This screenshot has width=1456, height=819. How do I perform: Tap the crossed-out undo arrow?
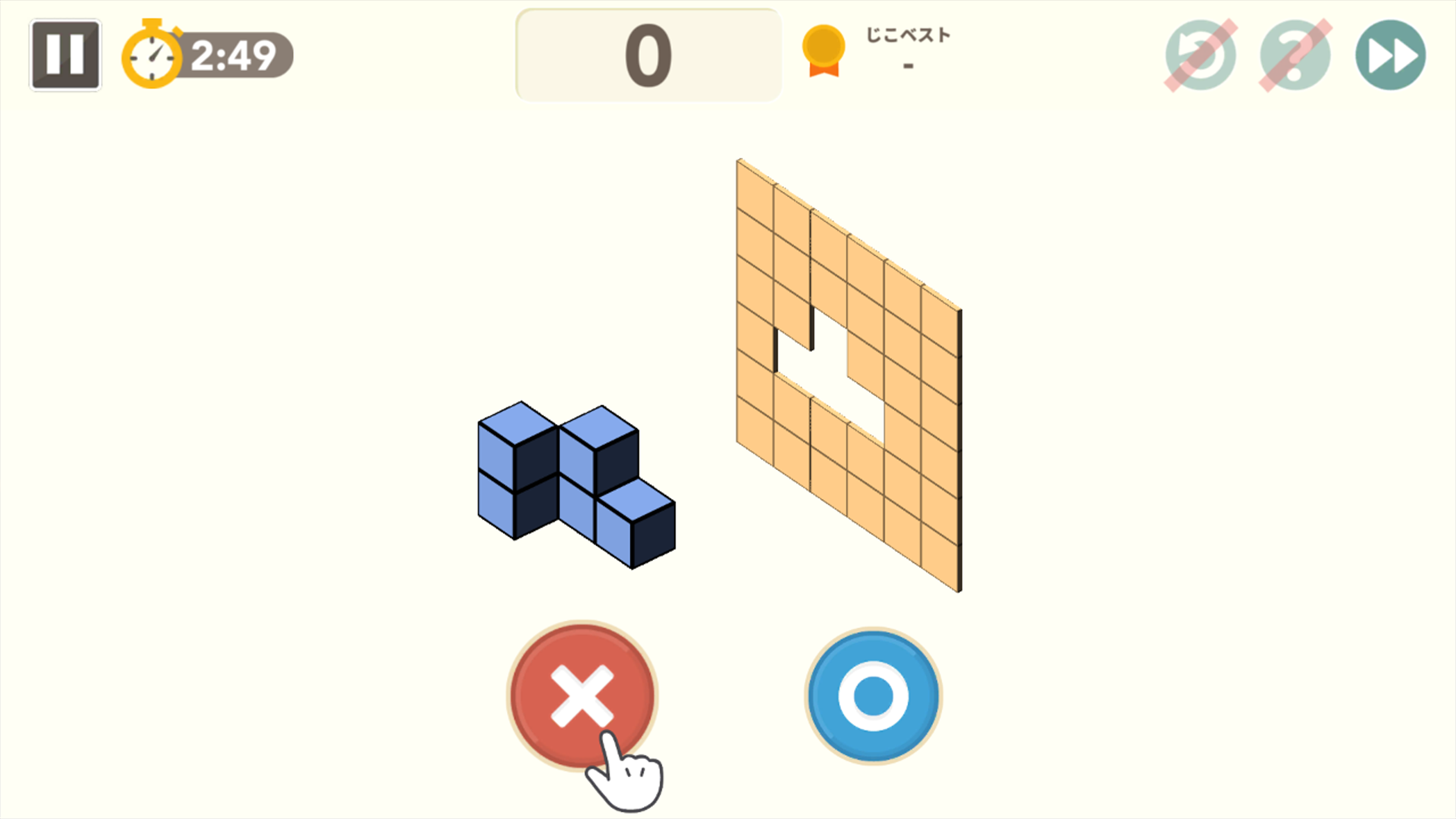pyautogui.click(x=1200, y=55)
